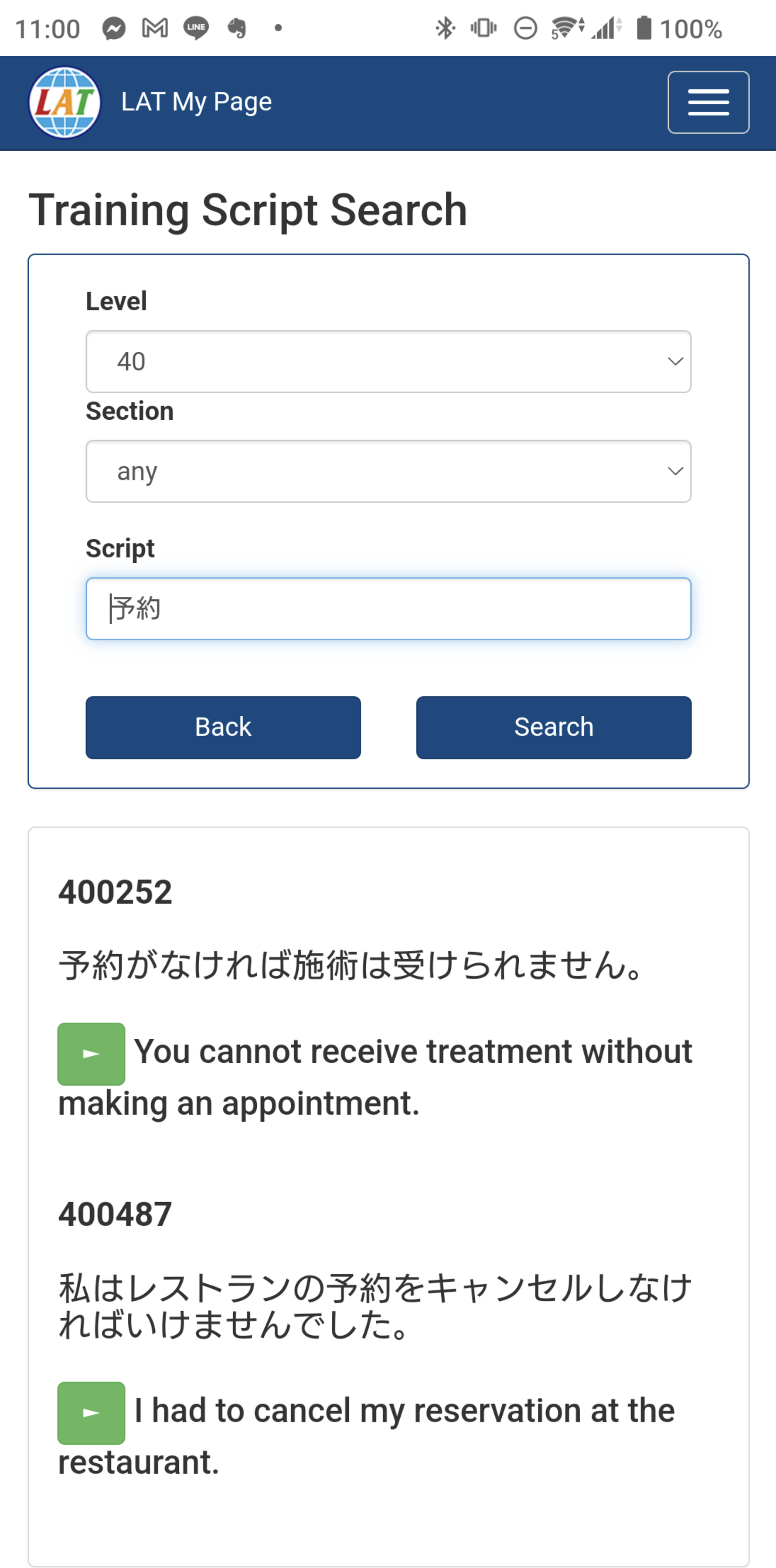Play audio for script 400487
Viewport: 776px width, 1568px height.
coord(91,1413)
